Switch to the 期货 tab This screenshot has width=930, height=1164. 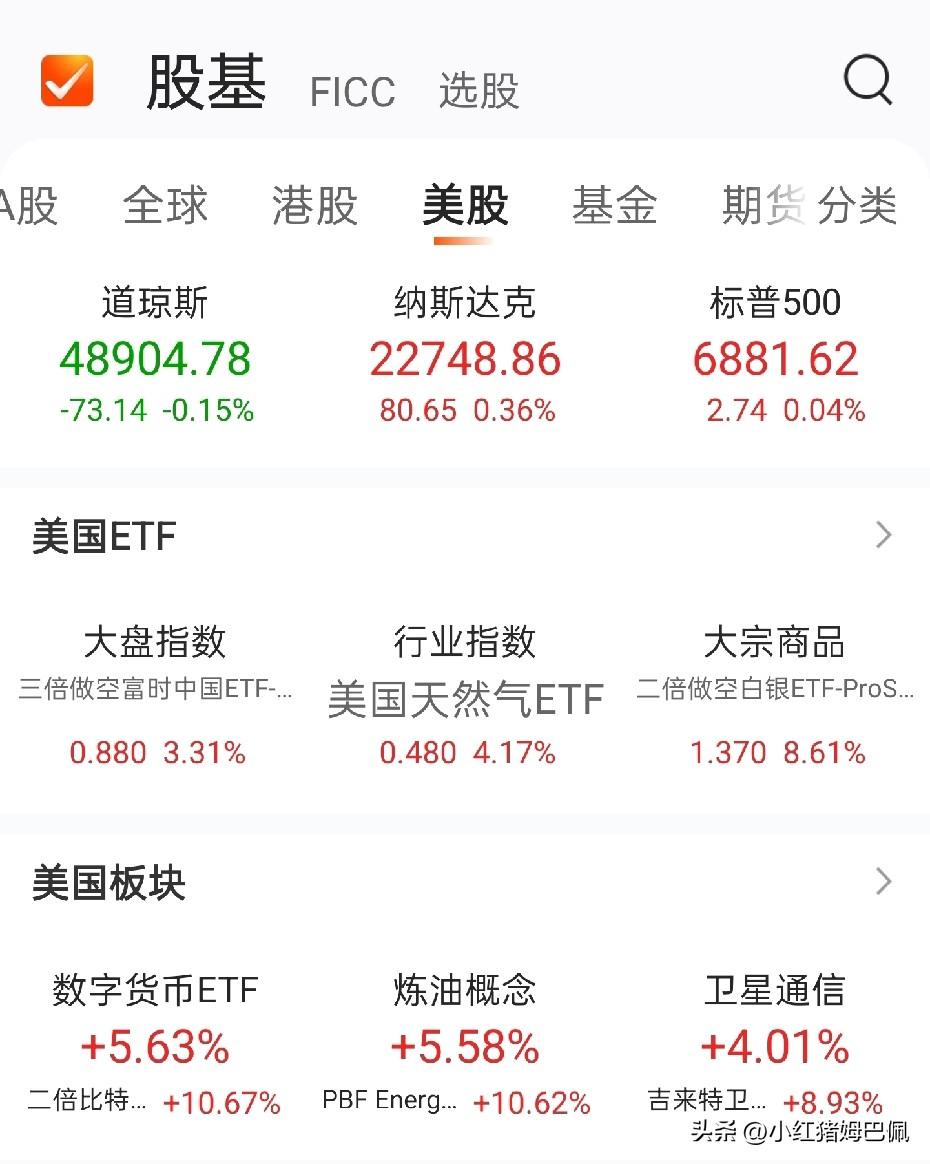[x=763, y=207]
